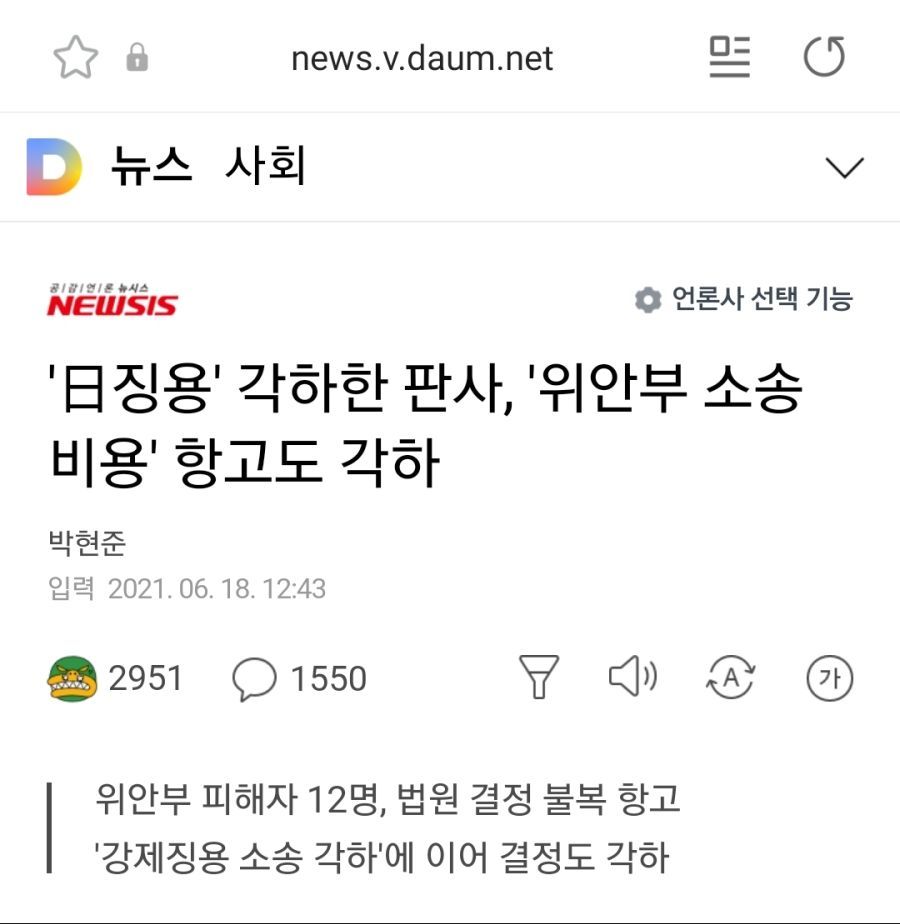This screenshot has height=924, width=900.
Task: Bookmark this page with the star icon
Action: 75,58
